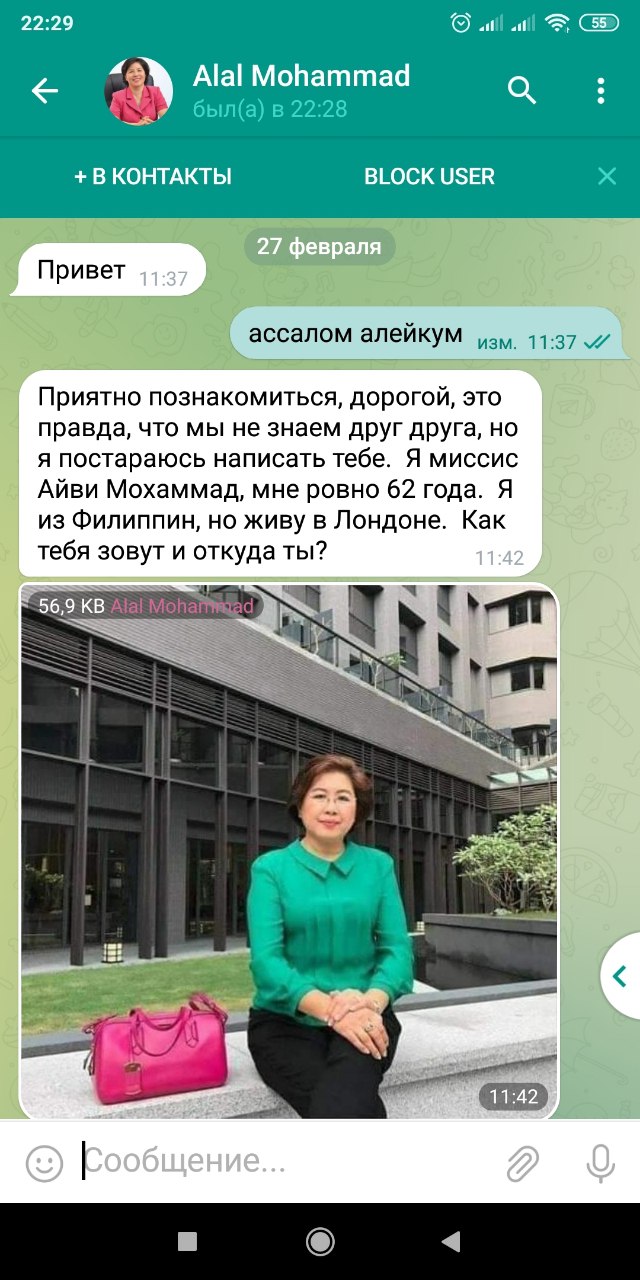The width and height of the screenshot is (640, 1280).
Task: Open the received photo full screen
Action: pyautogui.click(x=289, y=850)
